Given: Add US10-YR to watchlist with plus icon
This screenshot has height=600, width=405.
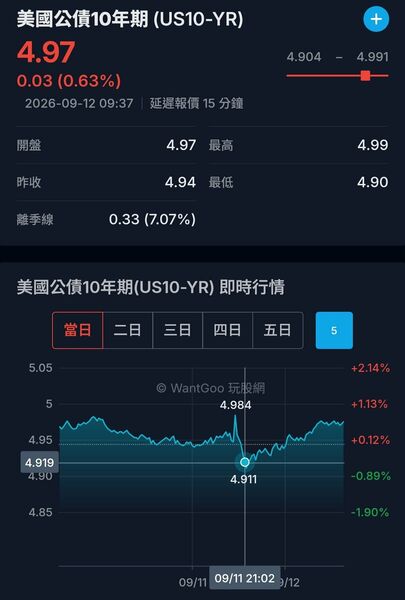Looking at the screenshot, I should [x=376, y=19].
